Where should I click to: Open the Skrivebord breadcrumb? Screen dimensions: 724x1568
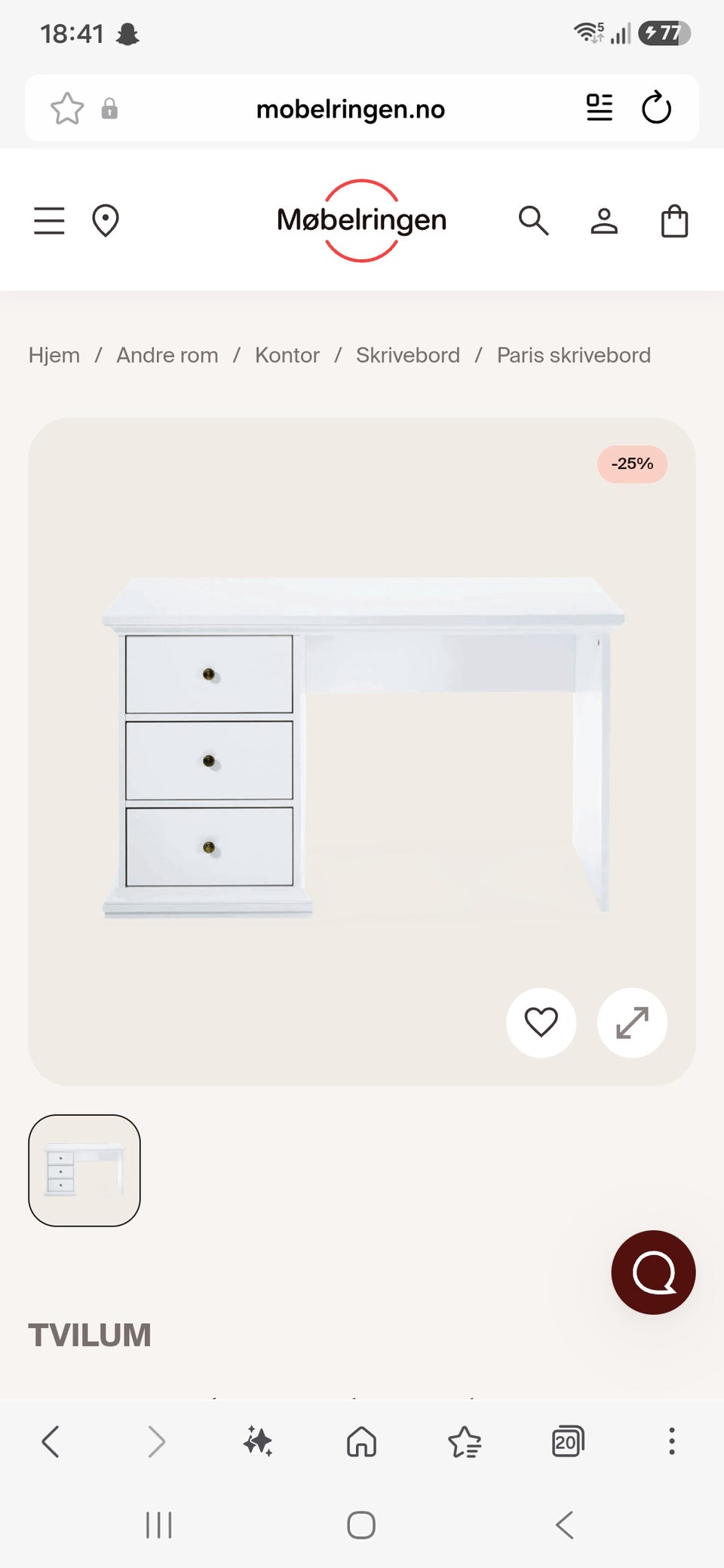click(408, 355)
